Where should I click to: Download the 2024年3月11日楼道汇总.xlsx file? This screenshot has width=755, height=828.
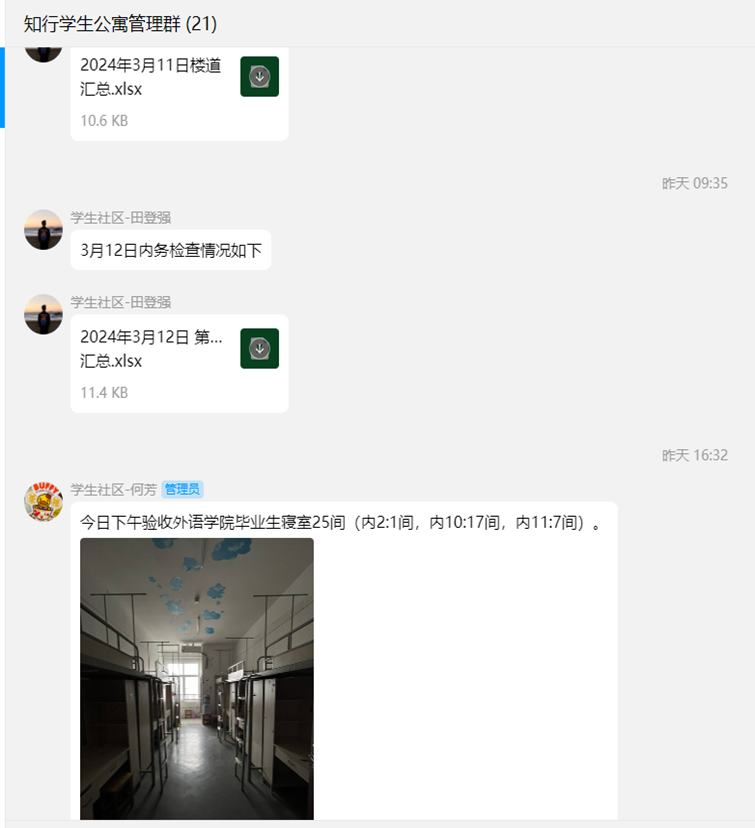259,77
